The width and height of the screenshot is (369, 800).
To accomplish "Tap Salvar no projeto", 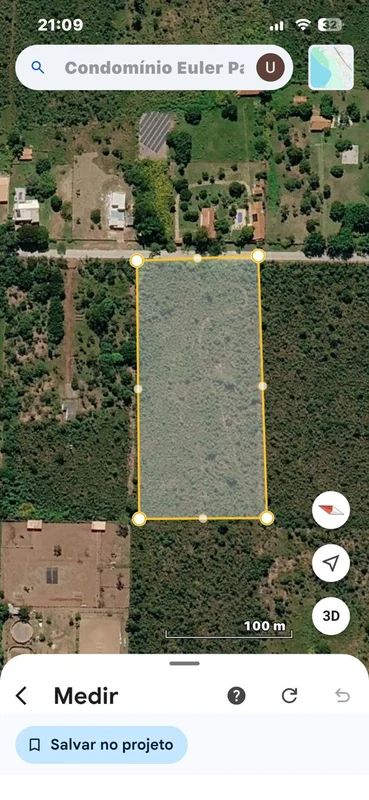I will point(102,745).
